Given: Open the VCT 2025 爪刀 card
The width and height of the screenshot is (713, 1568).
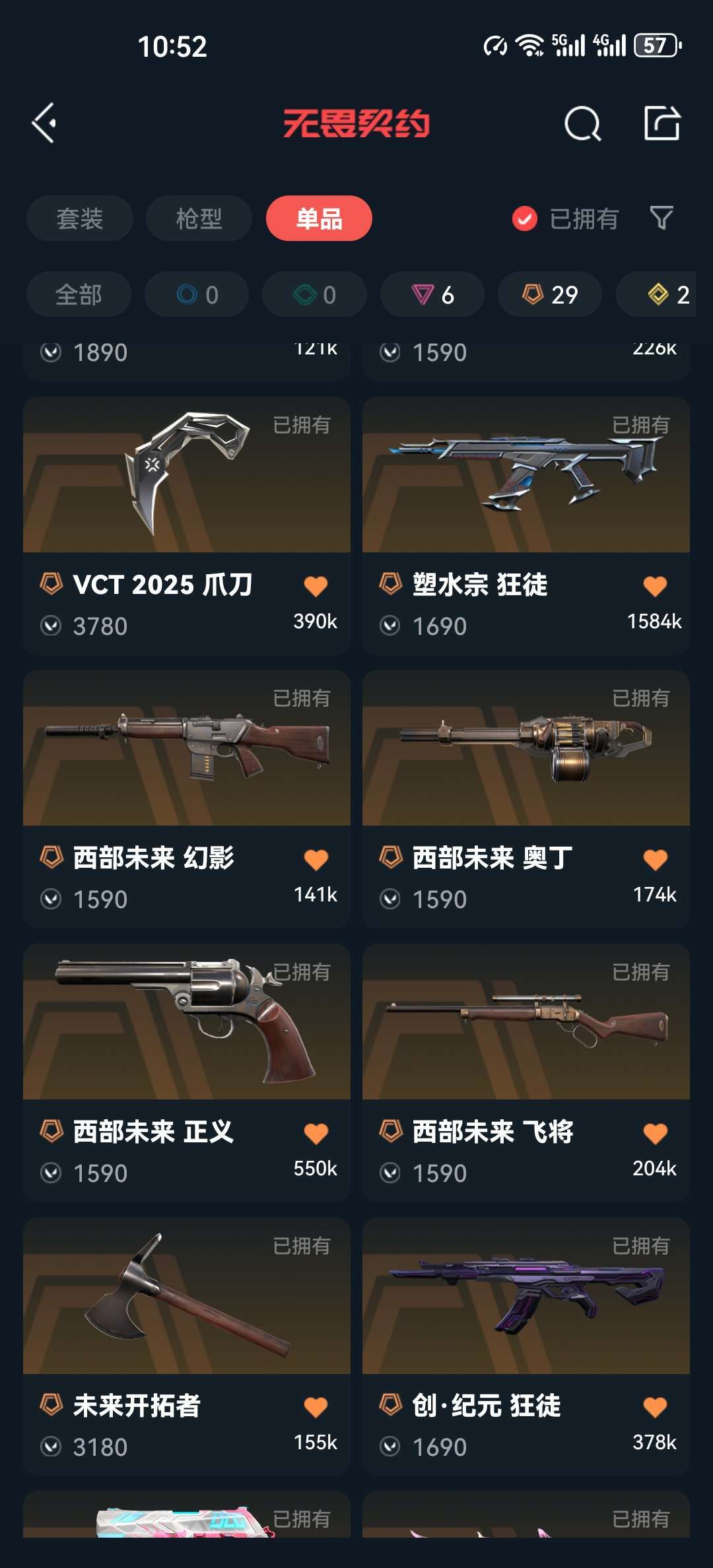Looking at the screenshot, I should 187,526.
